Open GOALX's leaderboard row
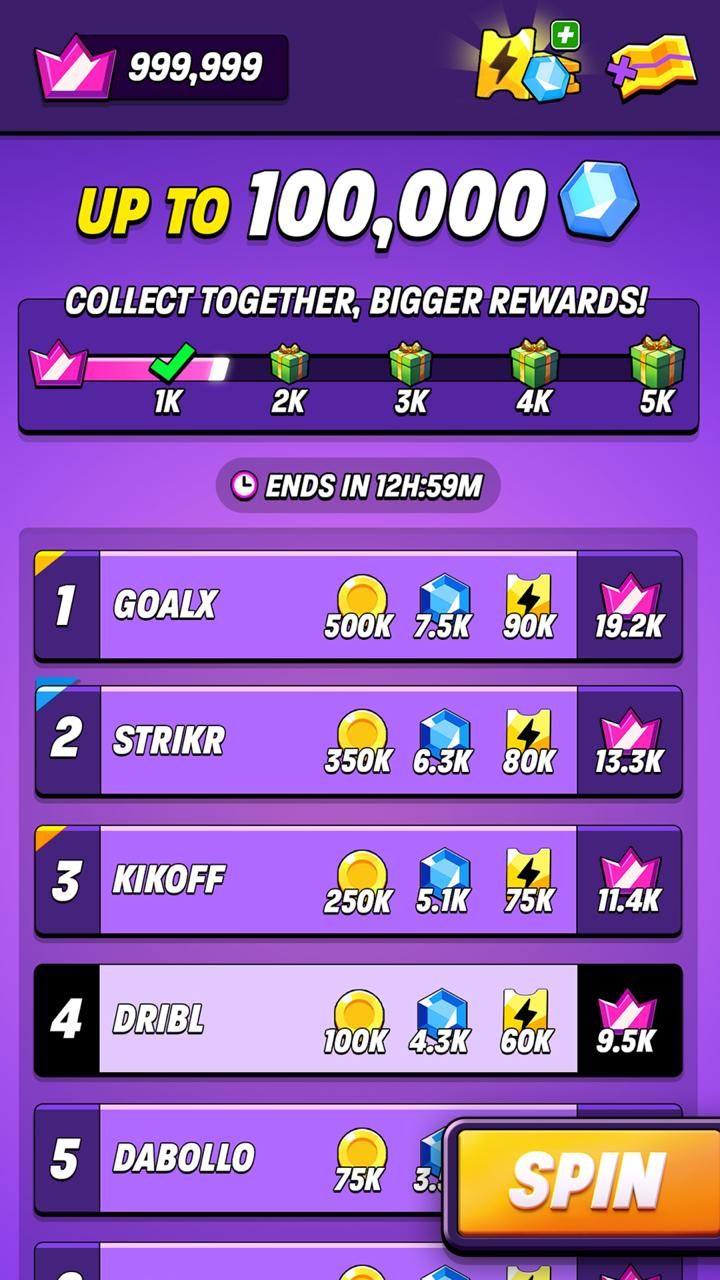The width and height of the screenshot is (720, 1280). tap(358, 606)
